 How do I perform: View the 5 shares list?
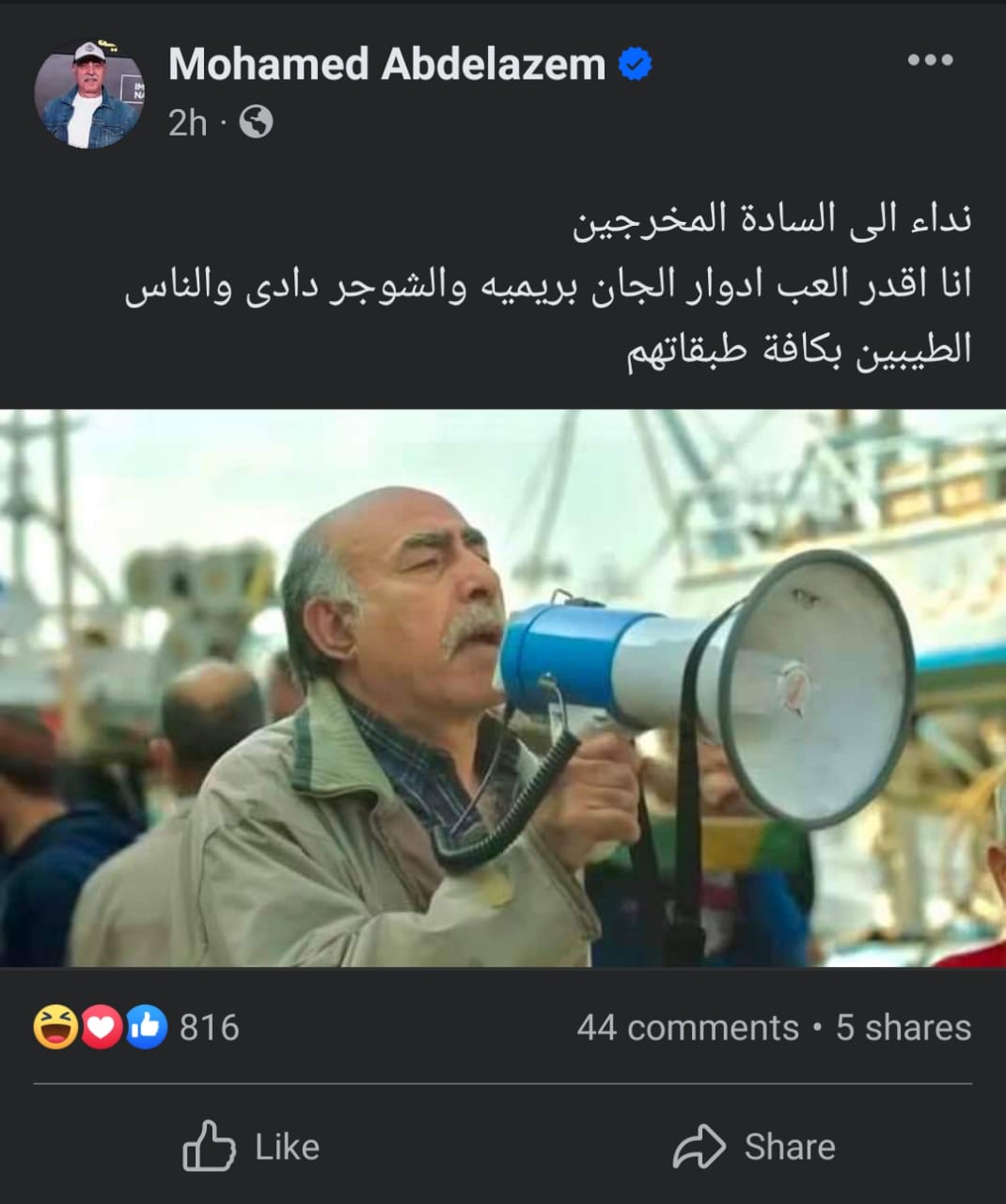pos(904,1028)
